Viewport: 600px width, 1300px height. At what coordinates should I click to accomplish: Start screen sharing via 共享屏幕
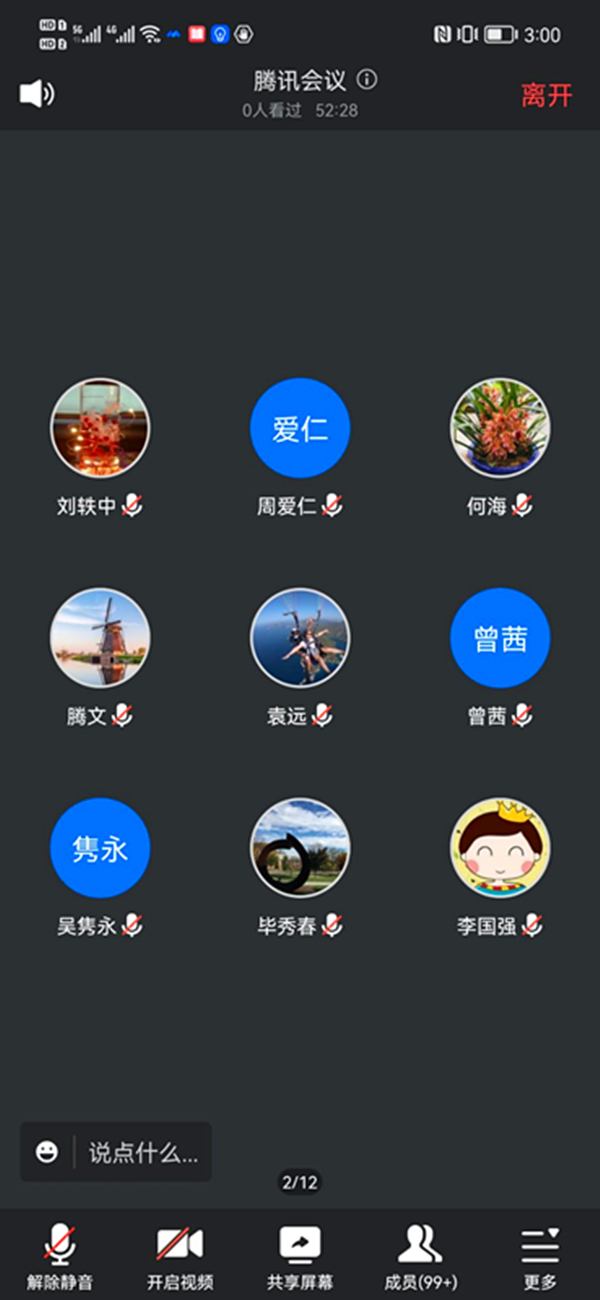pyautogui.click(x=300, y=1256)
